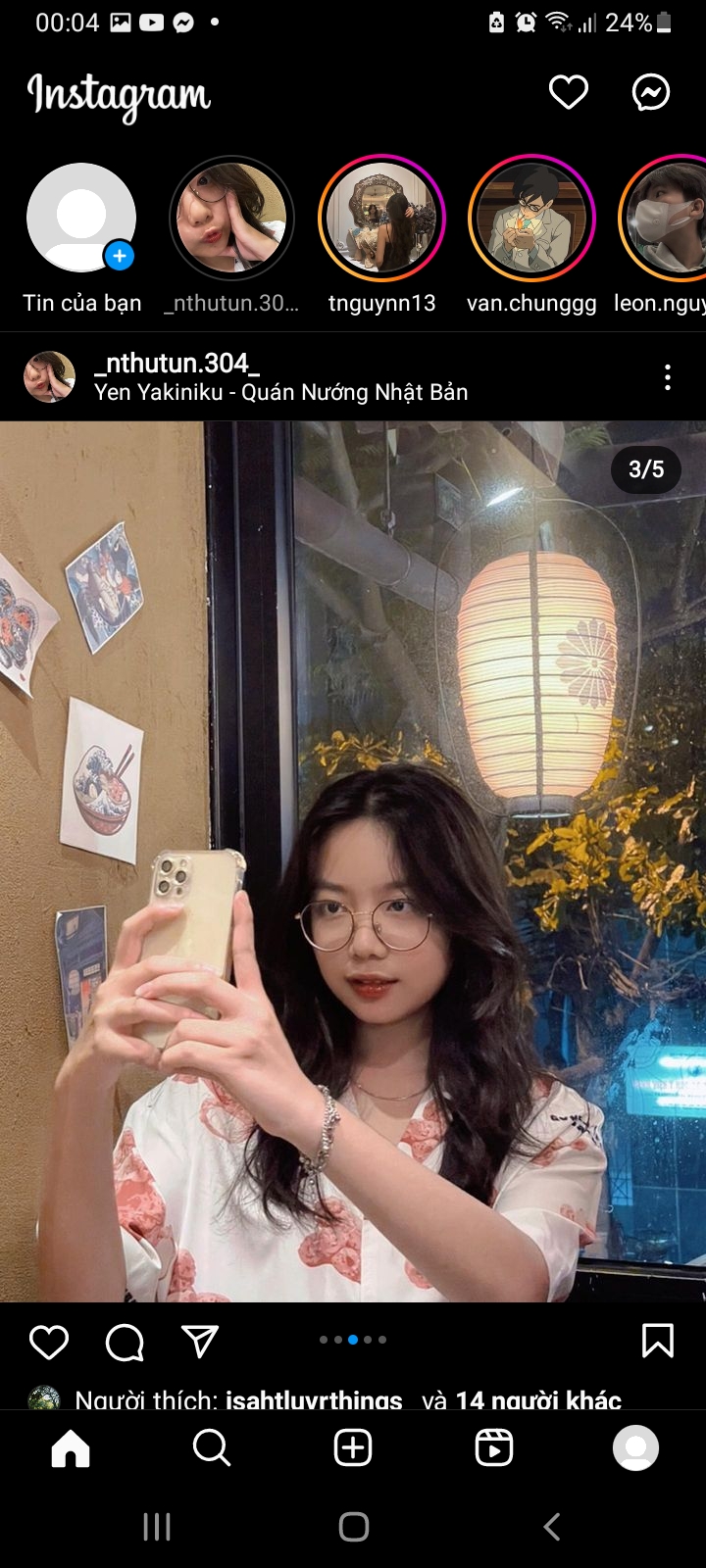Switch to the Search tab

click(212, 1447)
